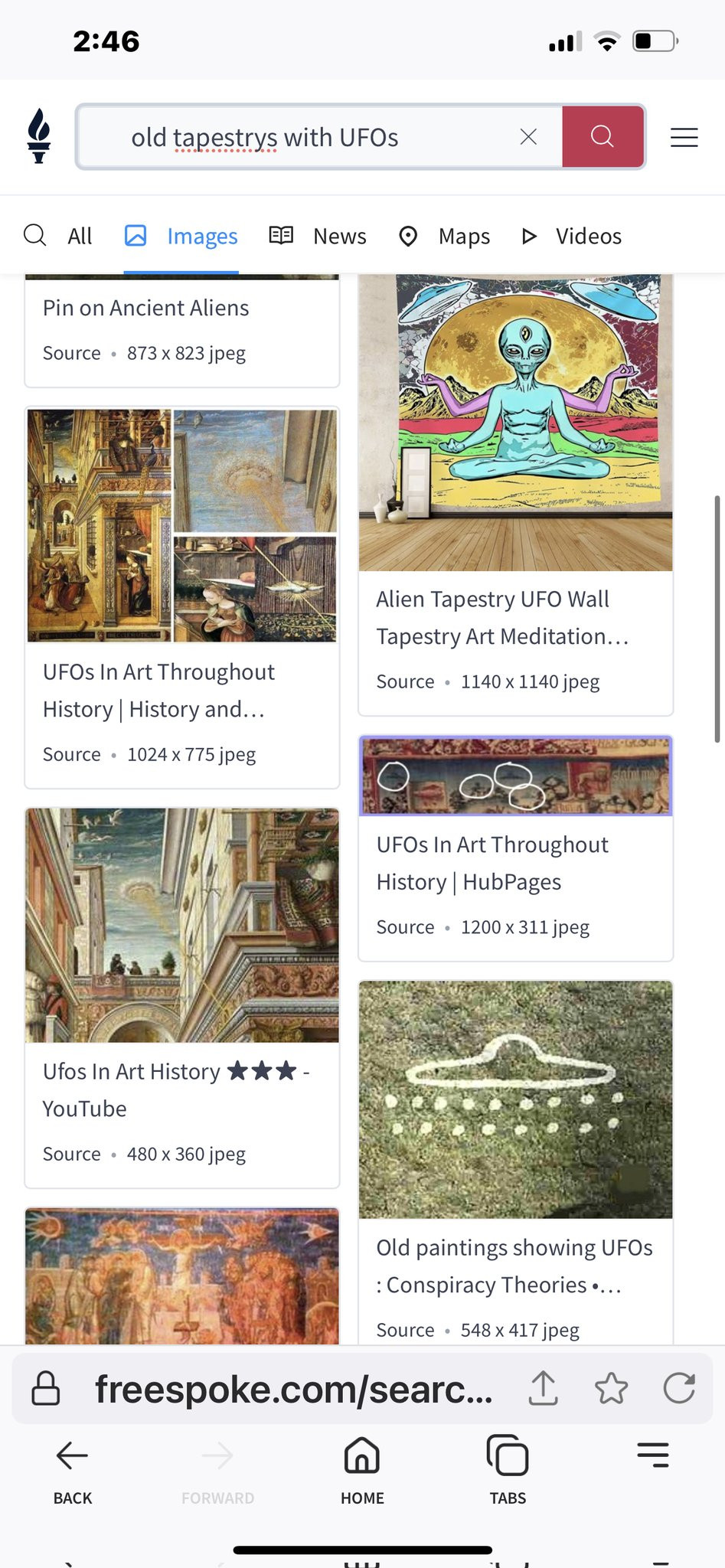Switch to the All results tab
This screenshot has height=1568, width=725.
tap(58, 236)
